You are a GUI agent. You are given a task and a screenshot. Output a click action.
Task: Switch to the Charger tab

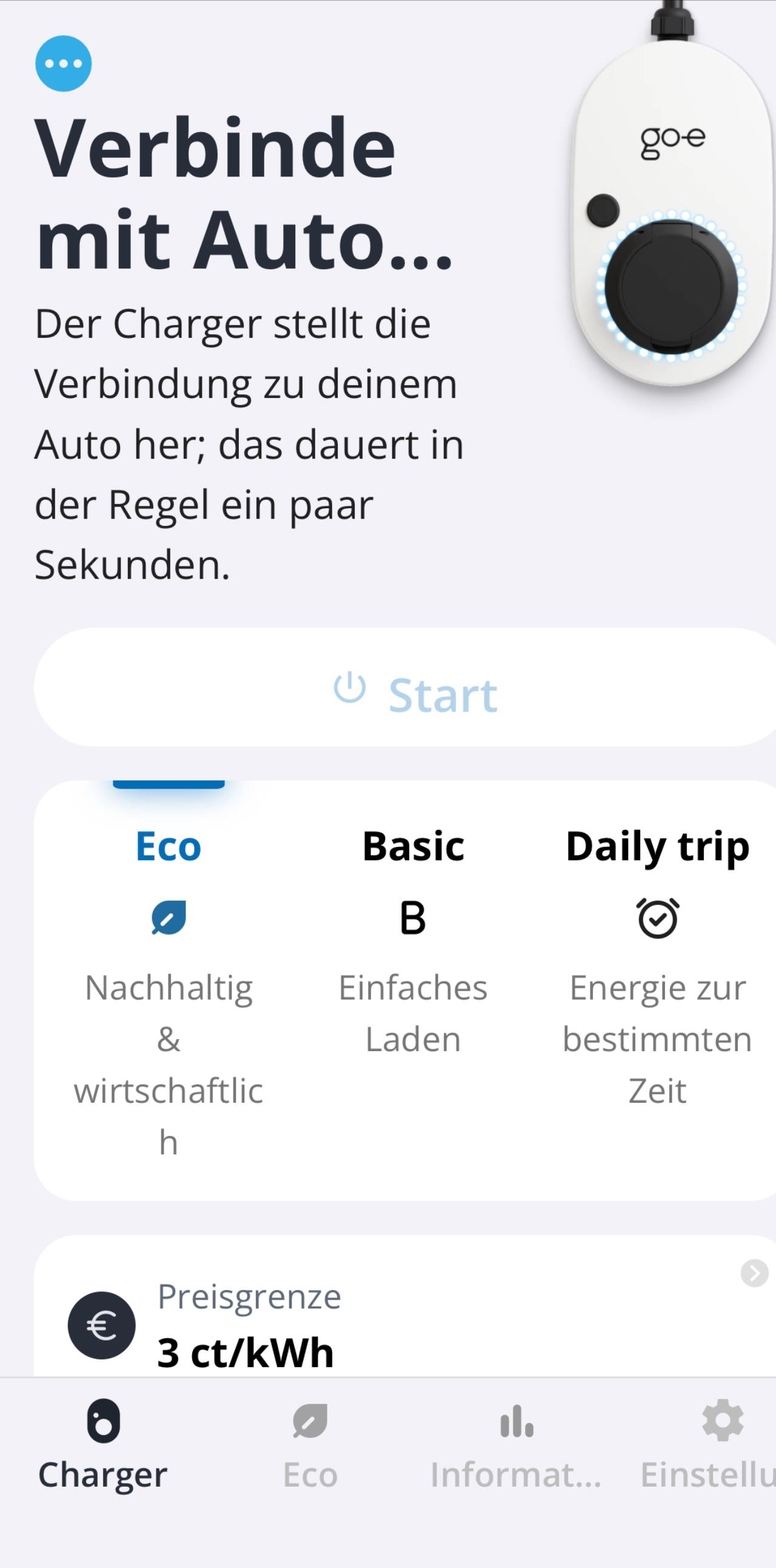click(103, 1445)
